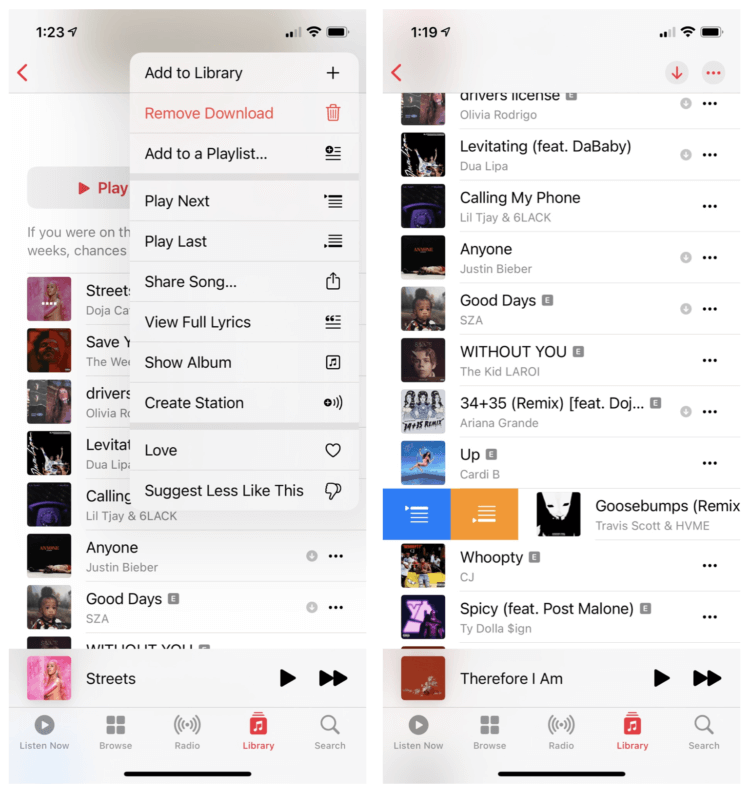Open more options for Whoopty
The width and height of the screenshot is (750, 793).
pyautogui.click(x=709, y=566)
